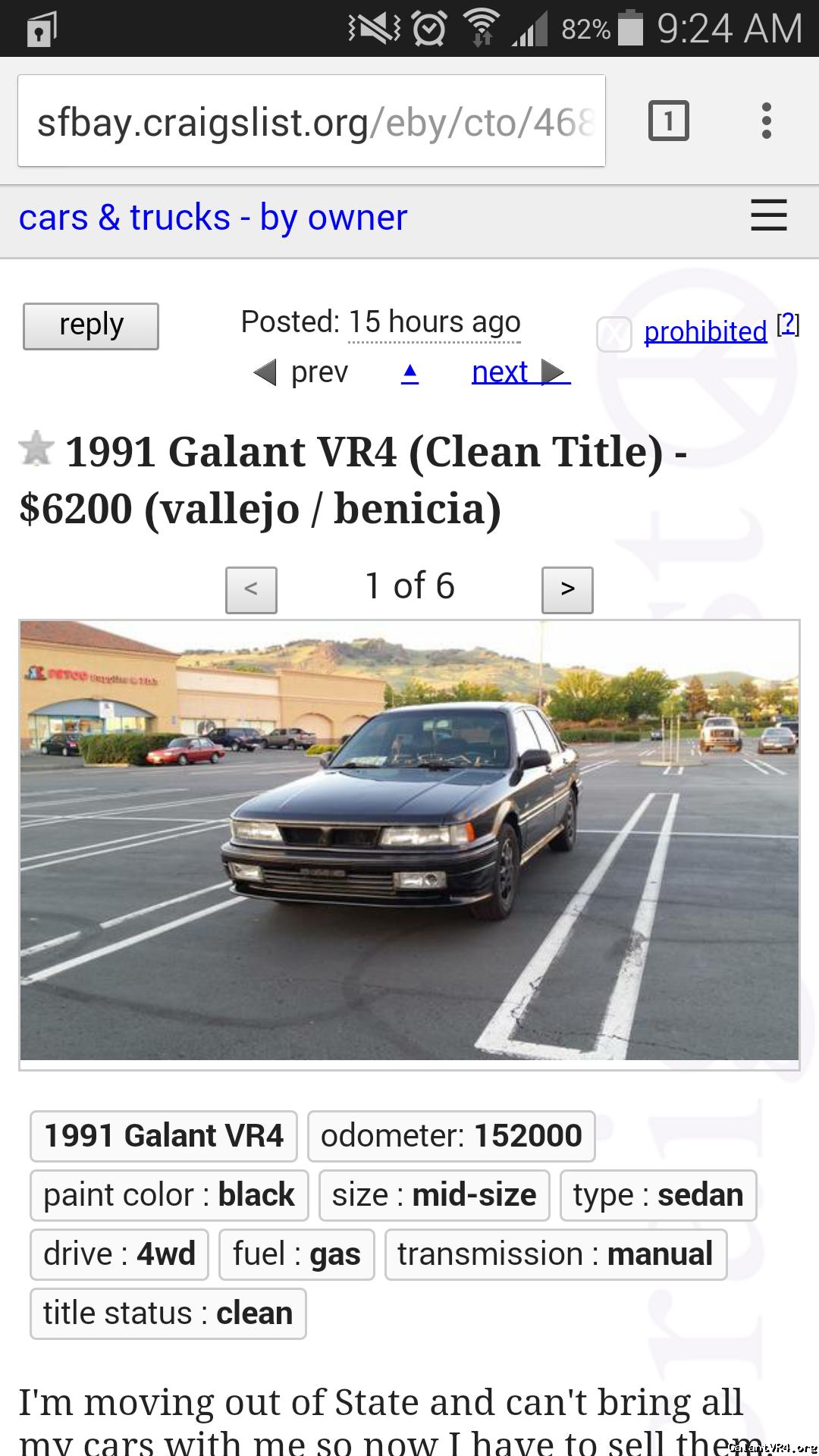Open the browser overflow menu
819x1456 pixels.
coord(767,121)
